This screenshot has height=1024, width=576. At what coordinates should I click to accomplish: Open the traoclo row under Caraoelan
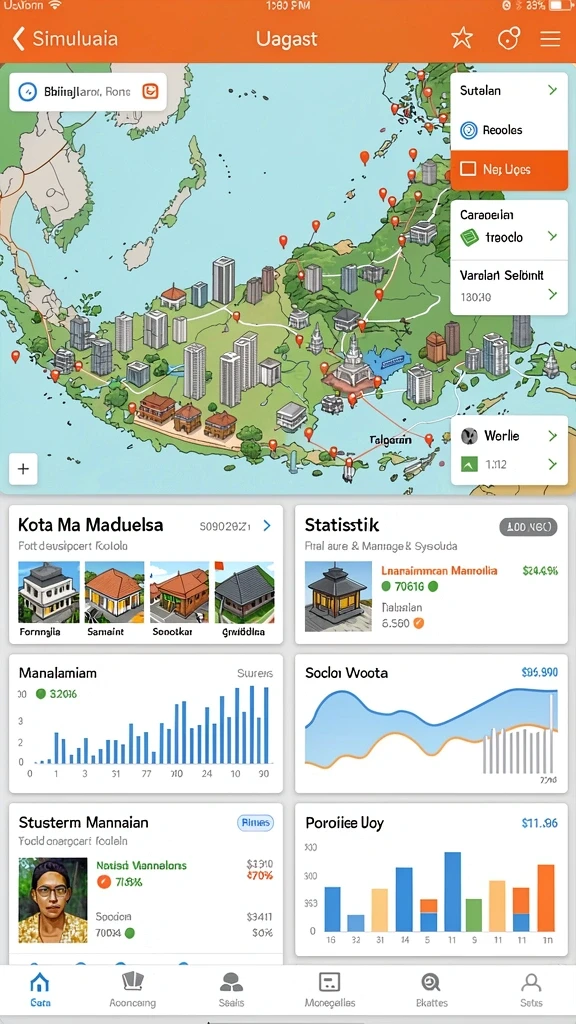509,237
